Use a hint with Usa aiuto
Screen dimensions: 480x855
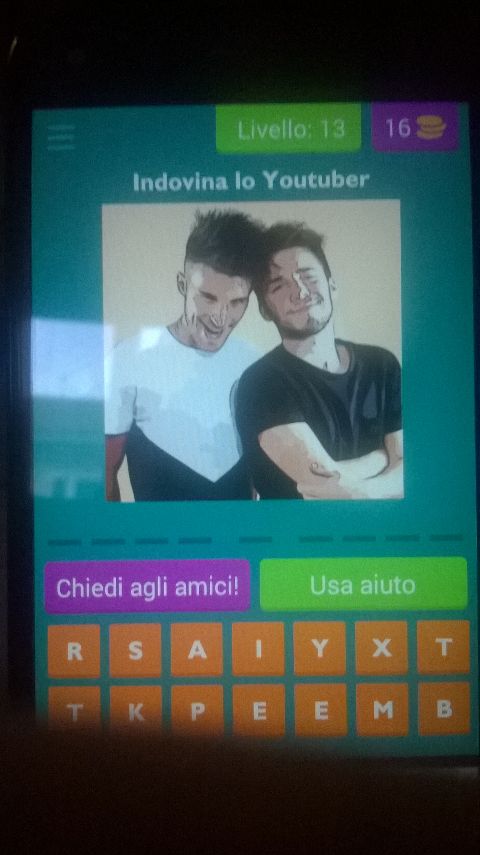363,584
